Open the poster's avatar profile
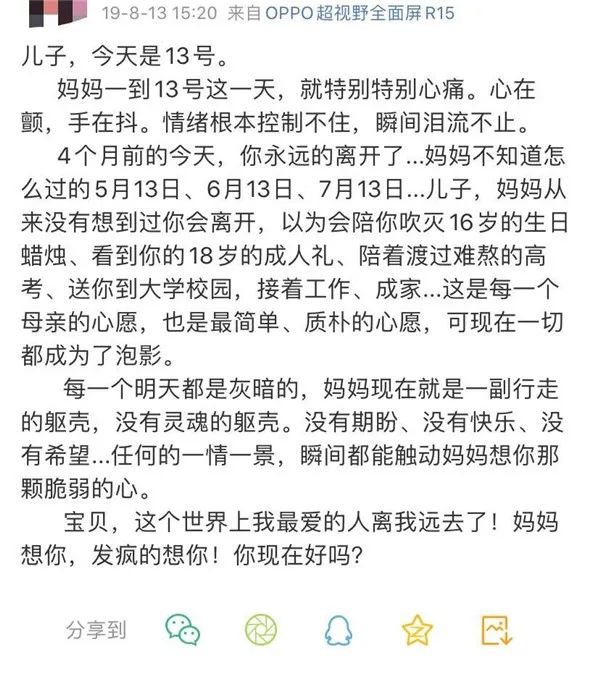Viewport: 600px width, 686px height. [x=57, y=13]
